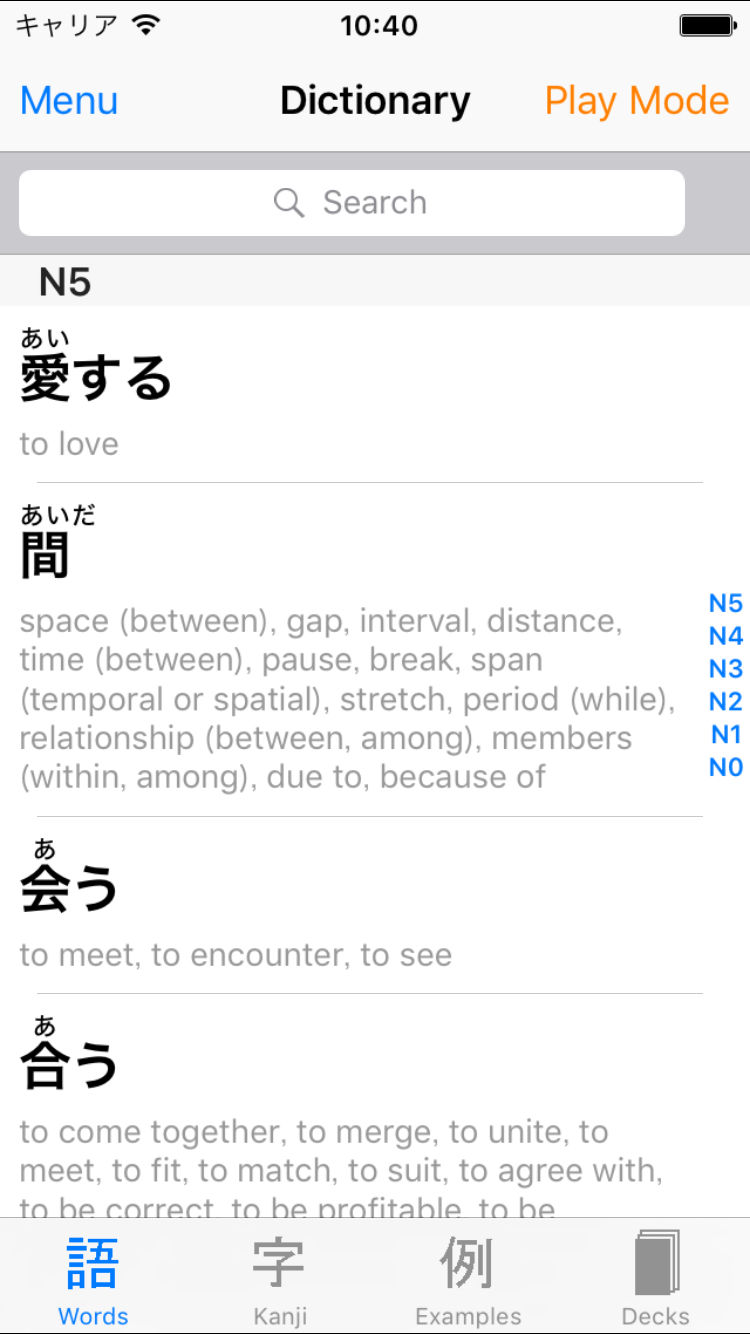Image resolution: width=750 pixels, height=1334 pixels.
Task: Jump to N2 in the section index
Action: 726,702
